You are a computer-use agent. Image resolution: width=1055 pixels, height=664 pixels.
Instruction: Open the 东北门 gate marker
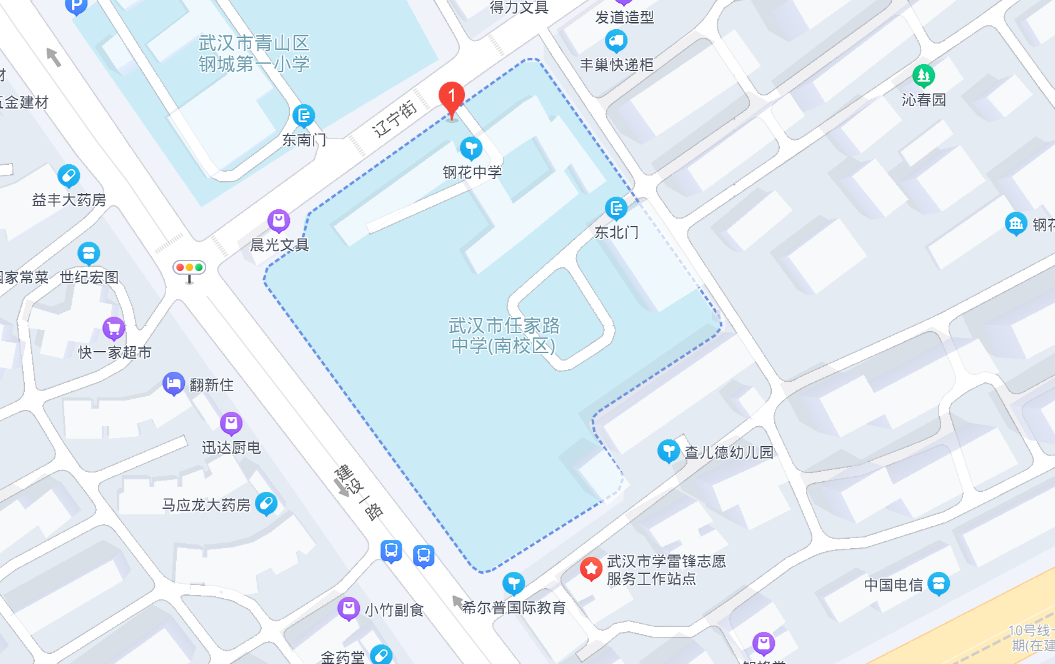click(616, 209)
